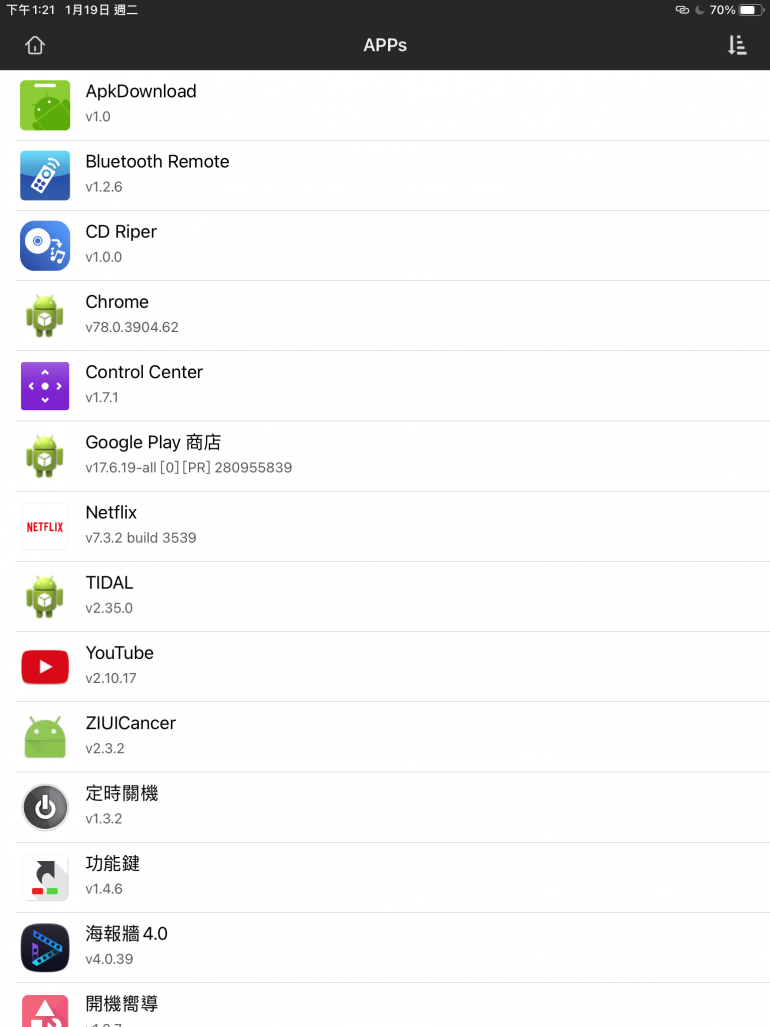Open the sort order options
The height and width of the screenshot is (1027, 770).
tap(737, 45)
